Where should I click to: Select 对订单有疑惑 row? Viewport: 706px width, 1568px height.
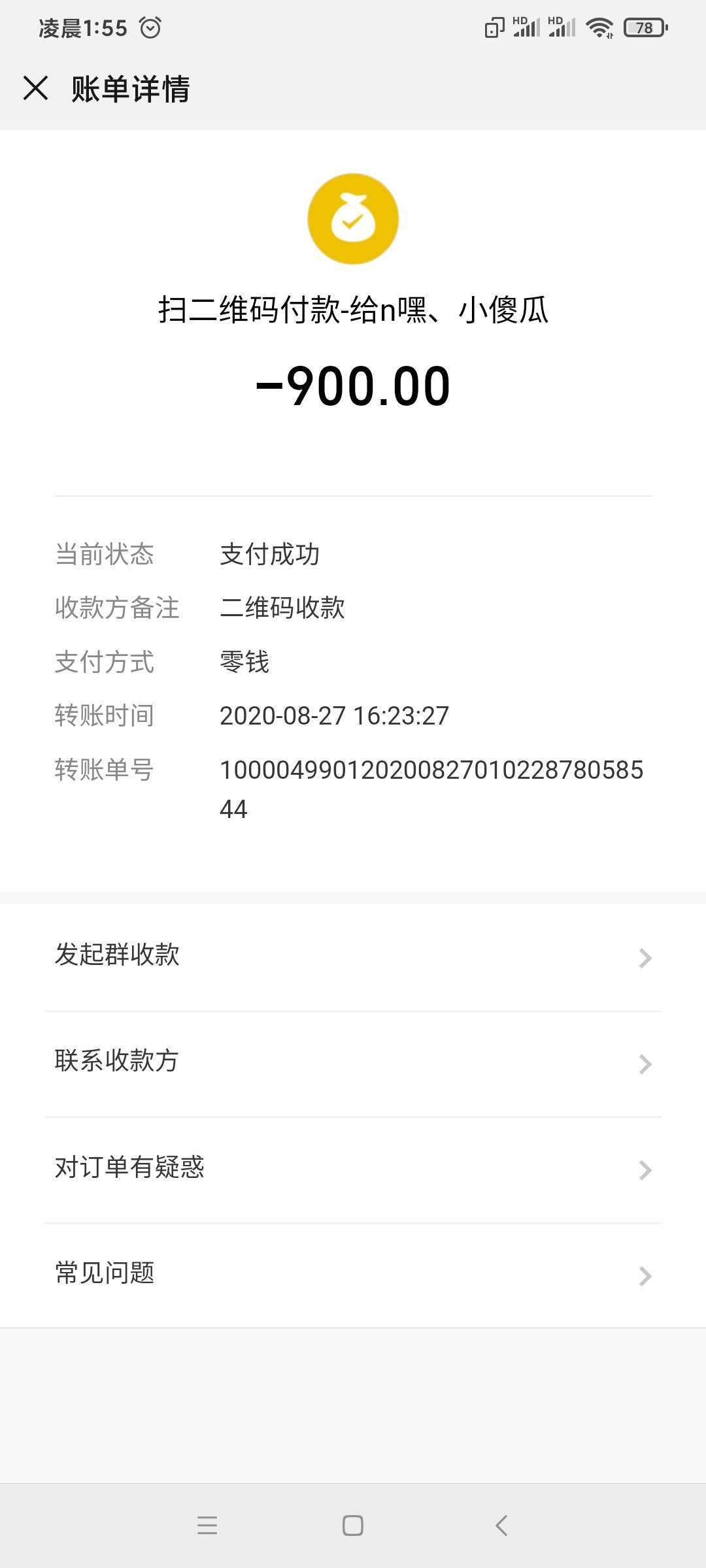353,1168
